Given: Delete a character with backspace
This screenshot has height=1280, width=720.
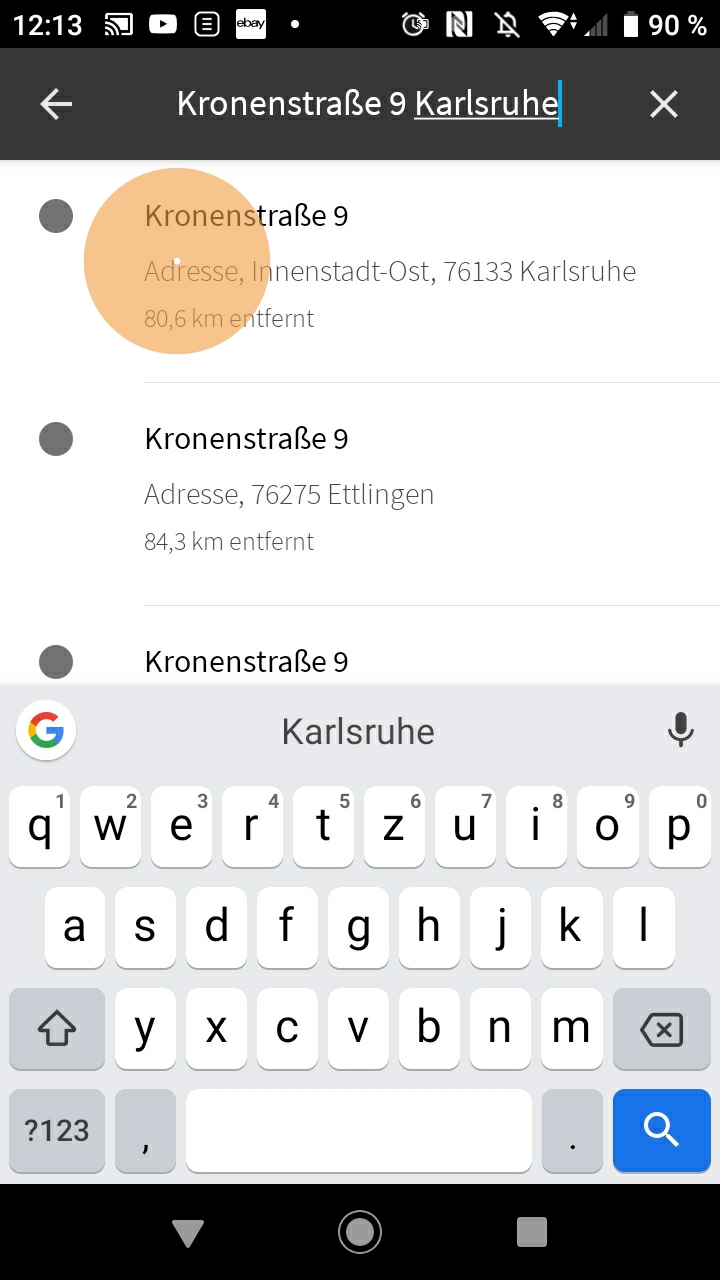Looking at the screenshot, I should pyautogui.click(x=661, y=1029).
